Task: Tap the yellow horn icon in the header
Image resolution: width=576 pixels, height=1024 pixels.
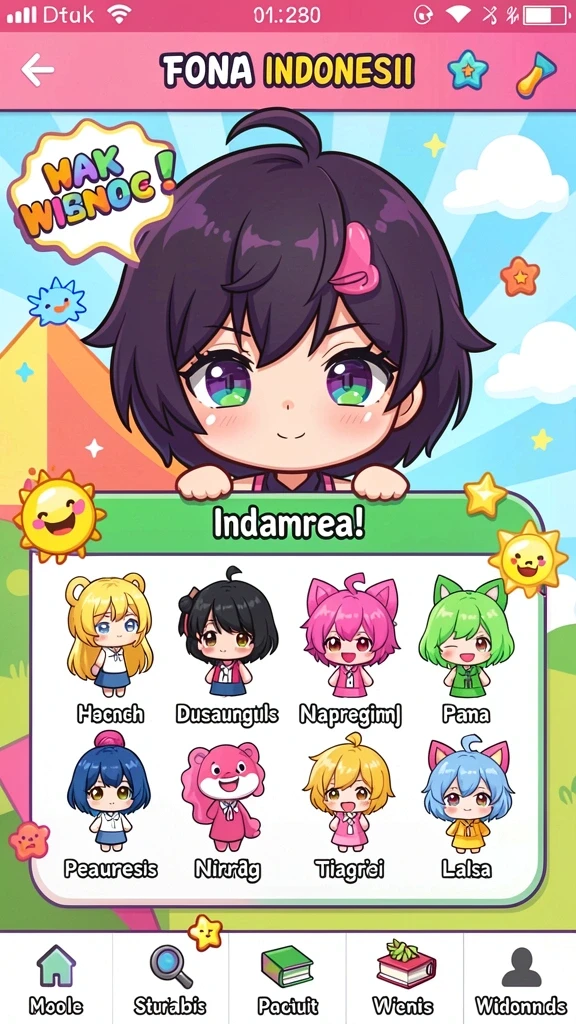Action: pos(536,73)
